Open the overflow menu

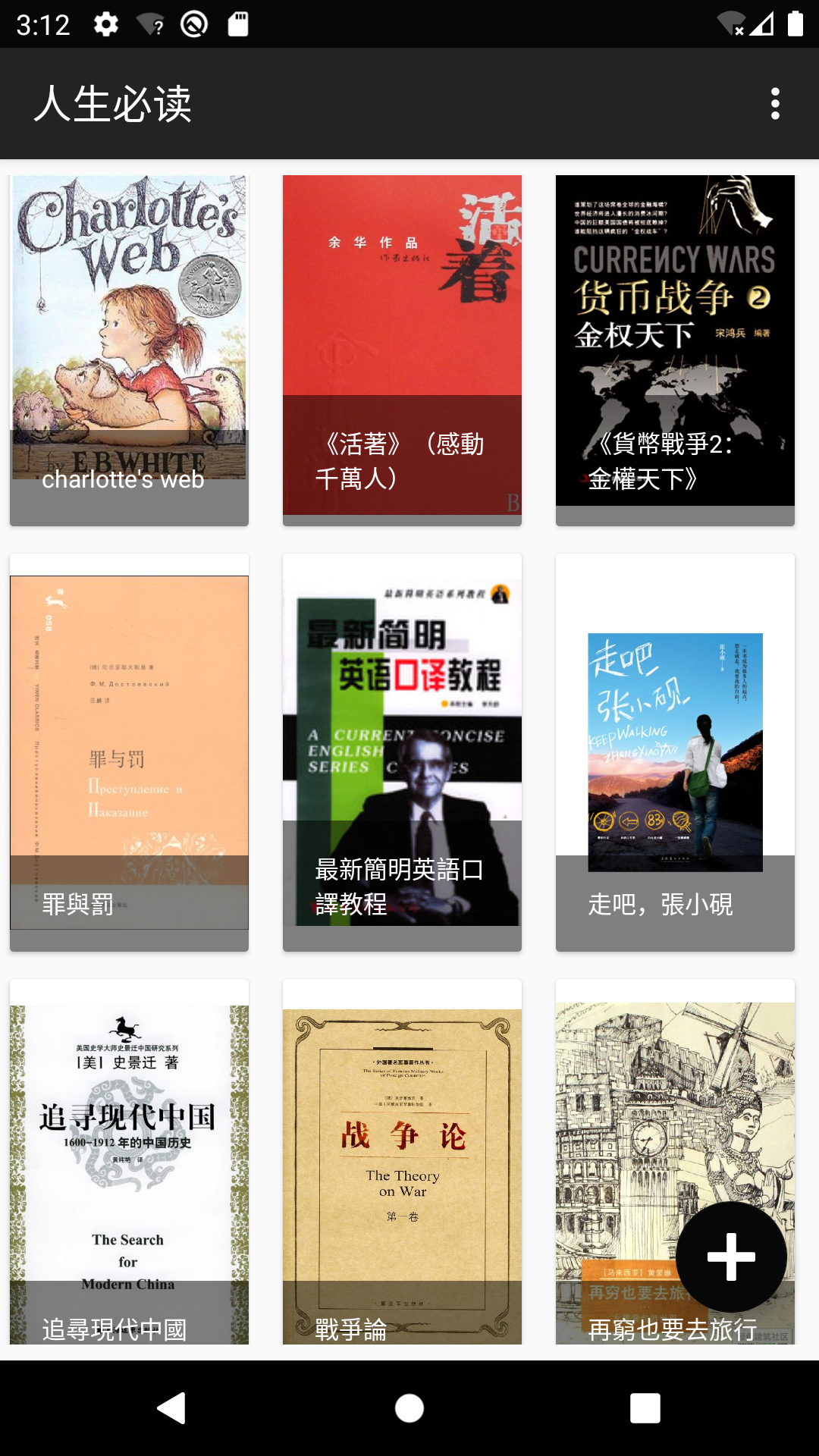tap(774, 104)
